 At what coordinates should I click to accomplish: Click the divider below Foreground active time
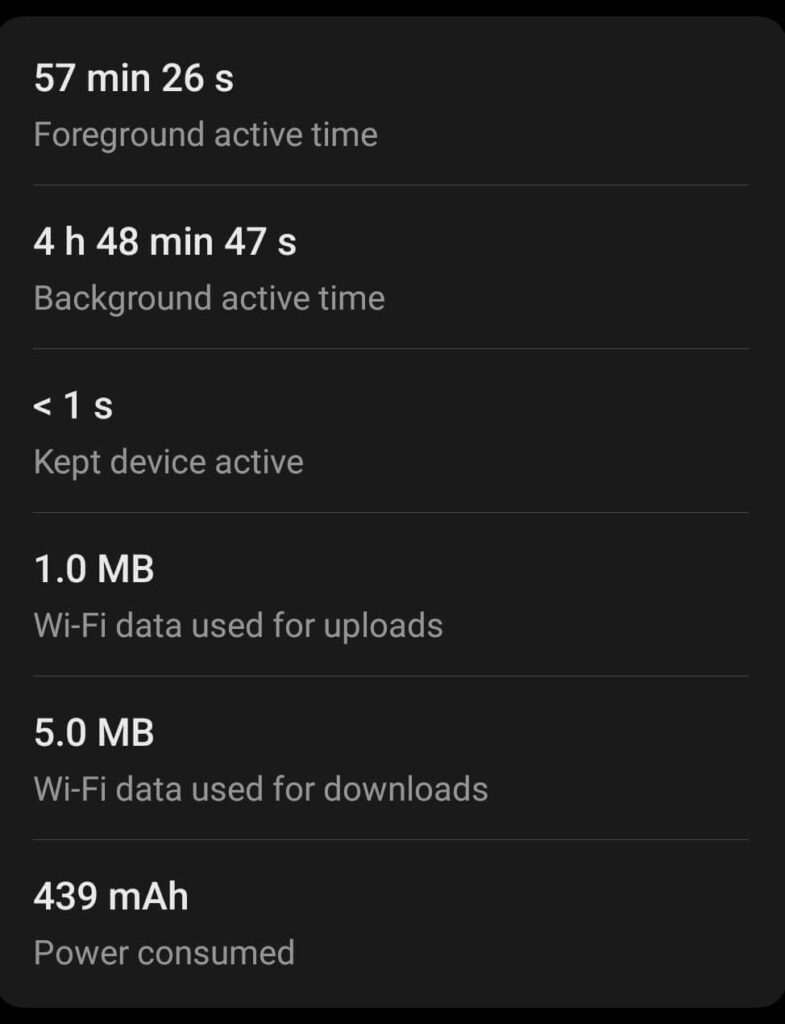[392, 184]
